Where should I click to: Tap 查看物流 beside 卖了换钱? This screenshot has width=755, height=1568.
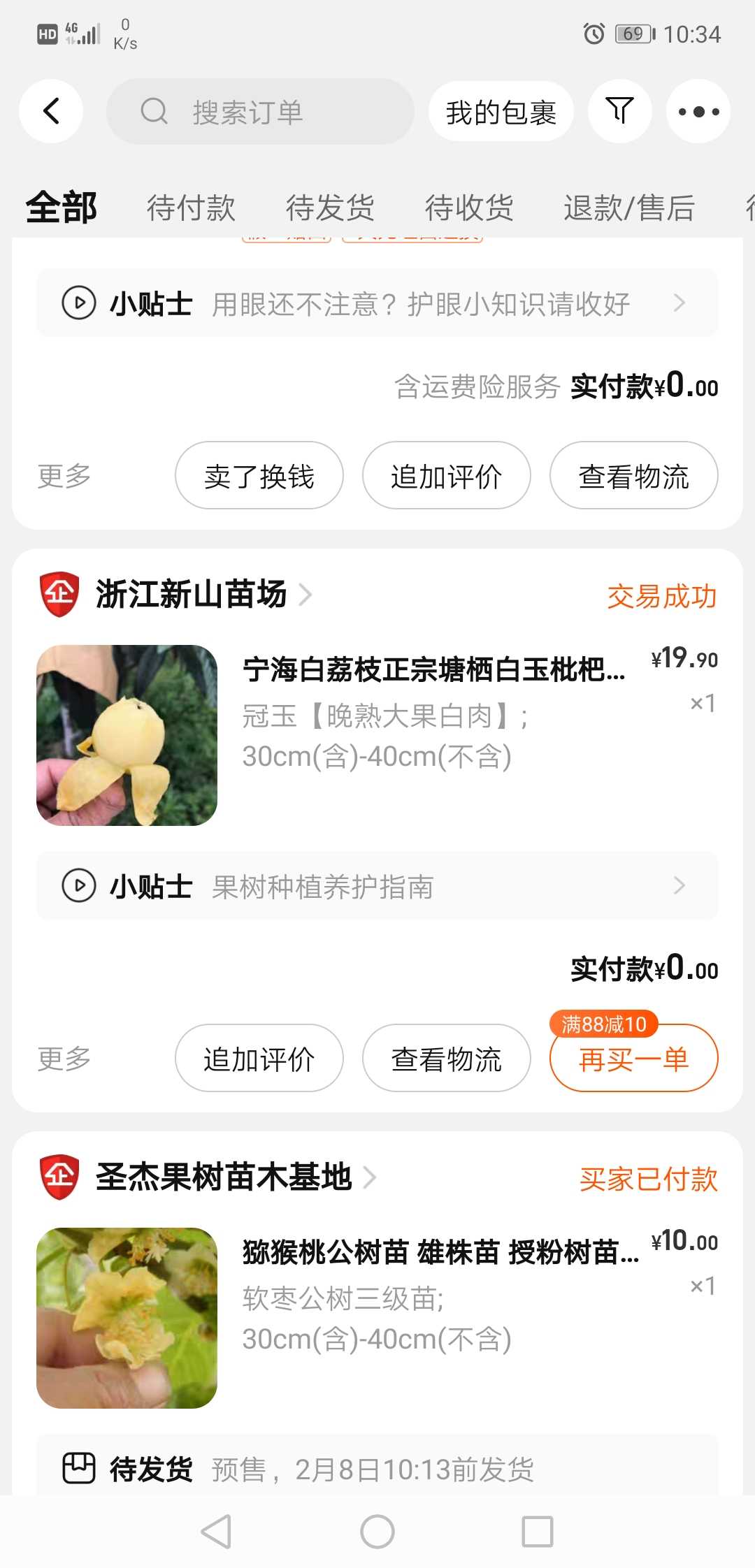(x=634, y=475)
